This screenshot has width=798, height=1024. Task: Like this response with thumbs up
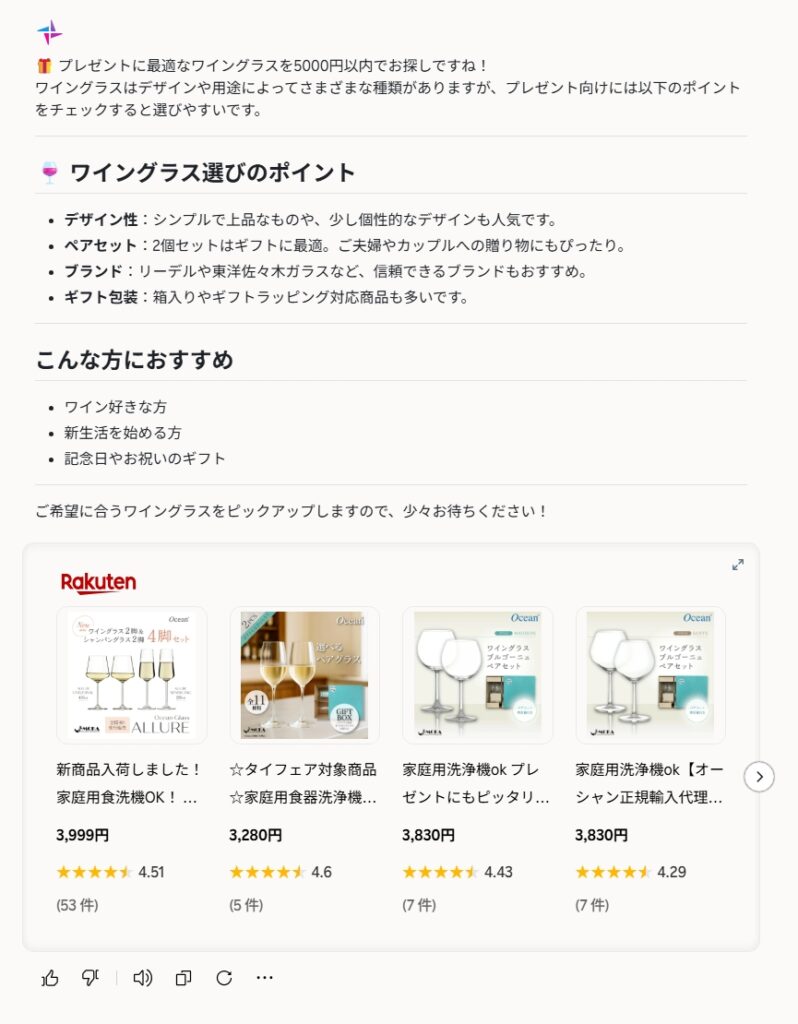pyautogui.click(x=50, y=978)
